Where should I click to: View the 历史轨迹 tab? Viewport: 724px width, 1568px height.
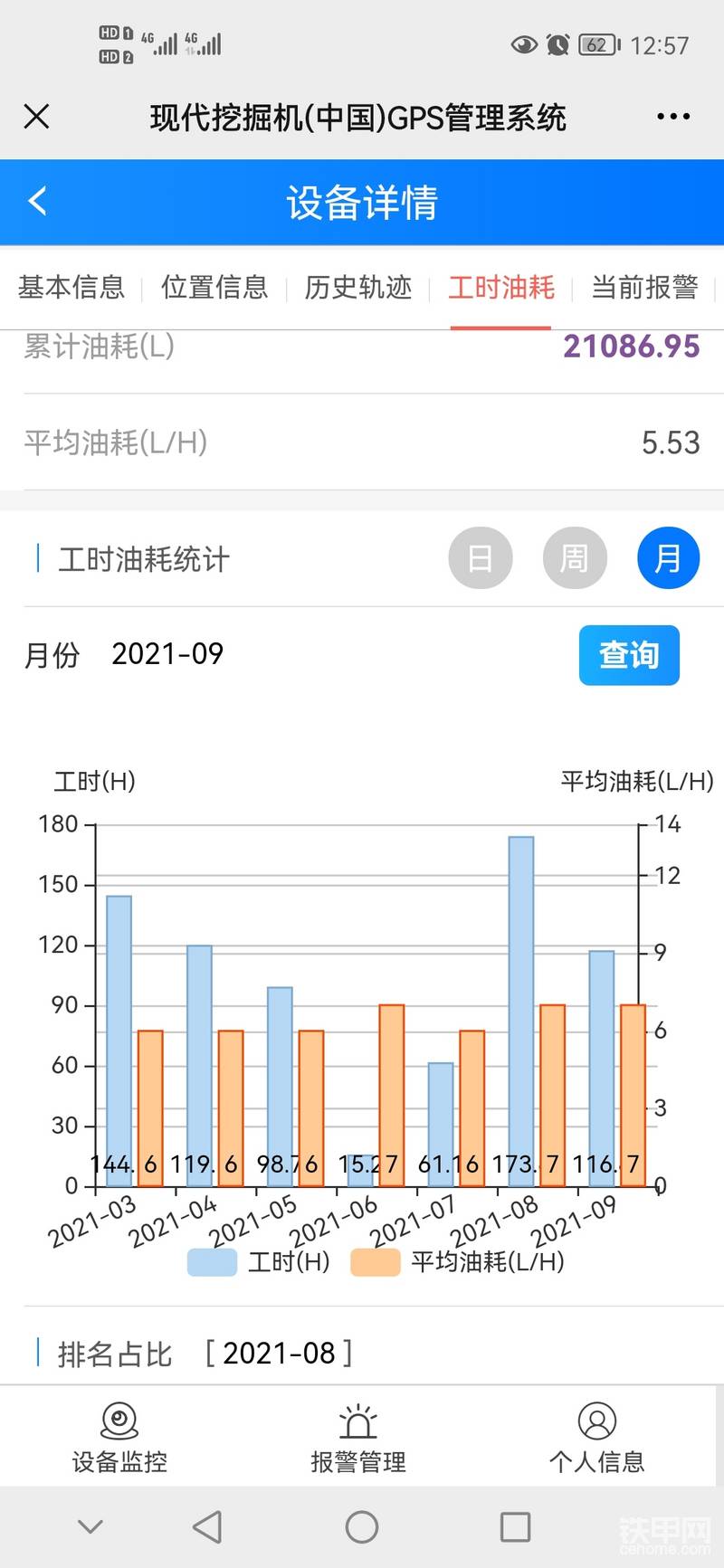(x=358, y=287)
